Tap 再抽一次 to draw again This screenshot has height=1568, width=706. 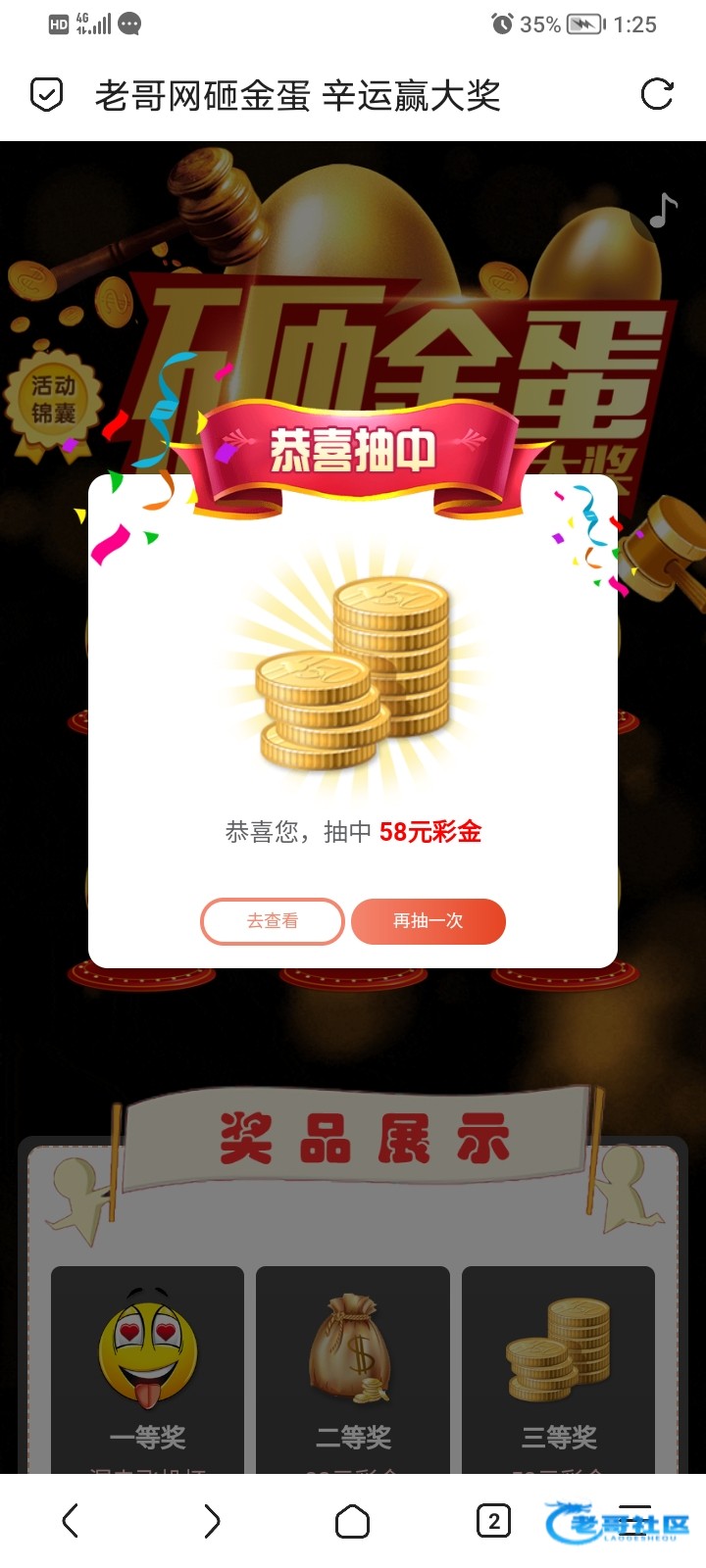(x=429, y=921)
